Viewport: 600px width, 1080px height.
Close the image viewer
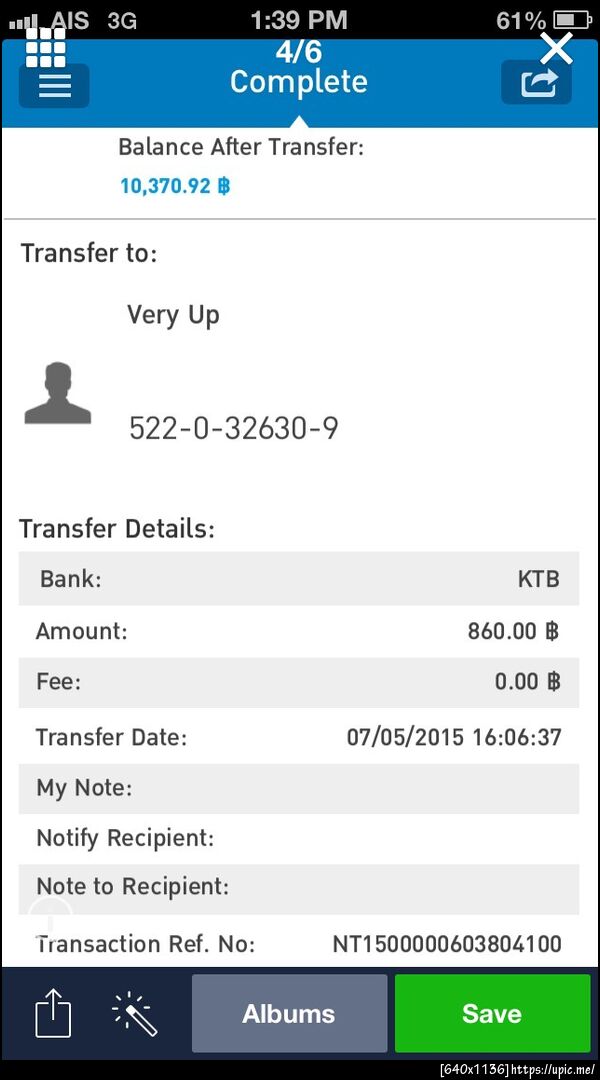(x=556, y=47)
